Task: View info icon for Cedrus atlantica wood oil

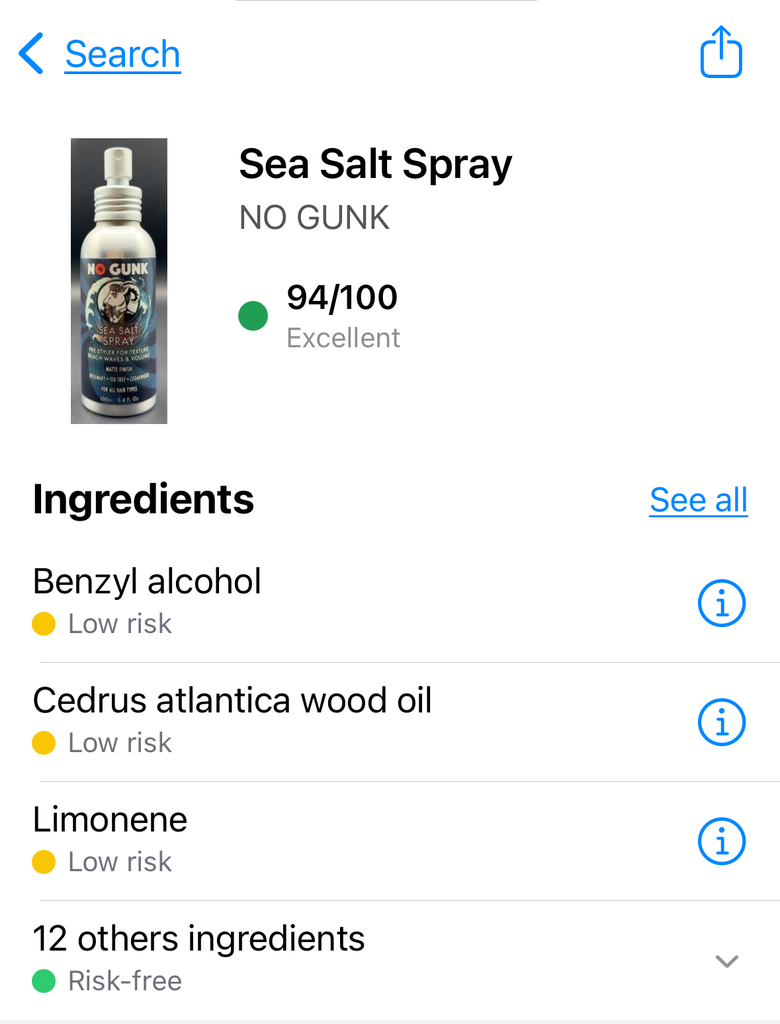Action: tap(722, 721)
